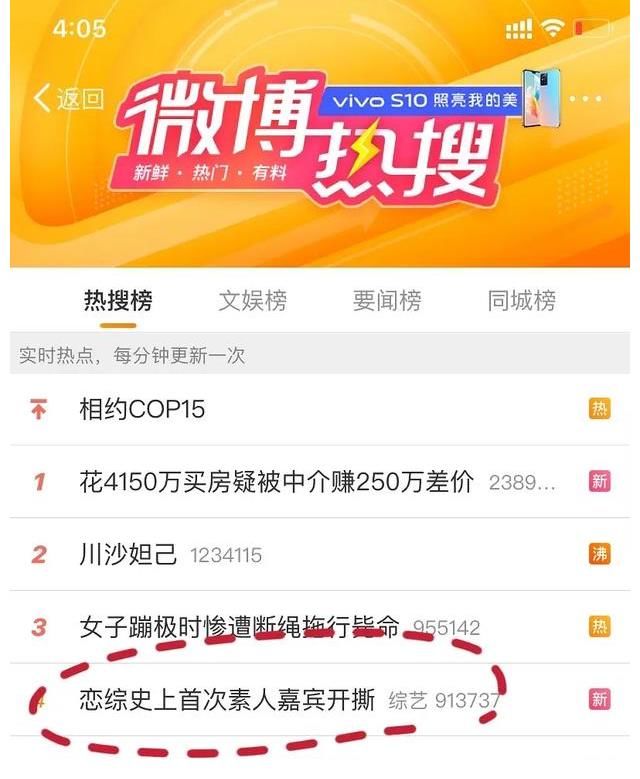Open the pinned topic 相约COP15
Screen dimensions: 640x779
click(142, 409)
